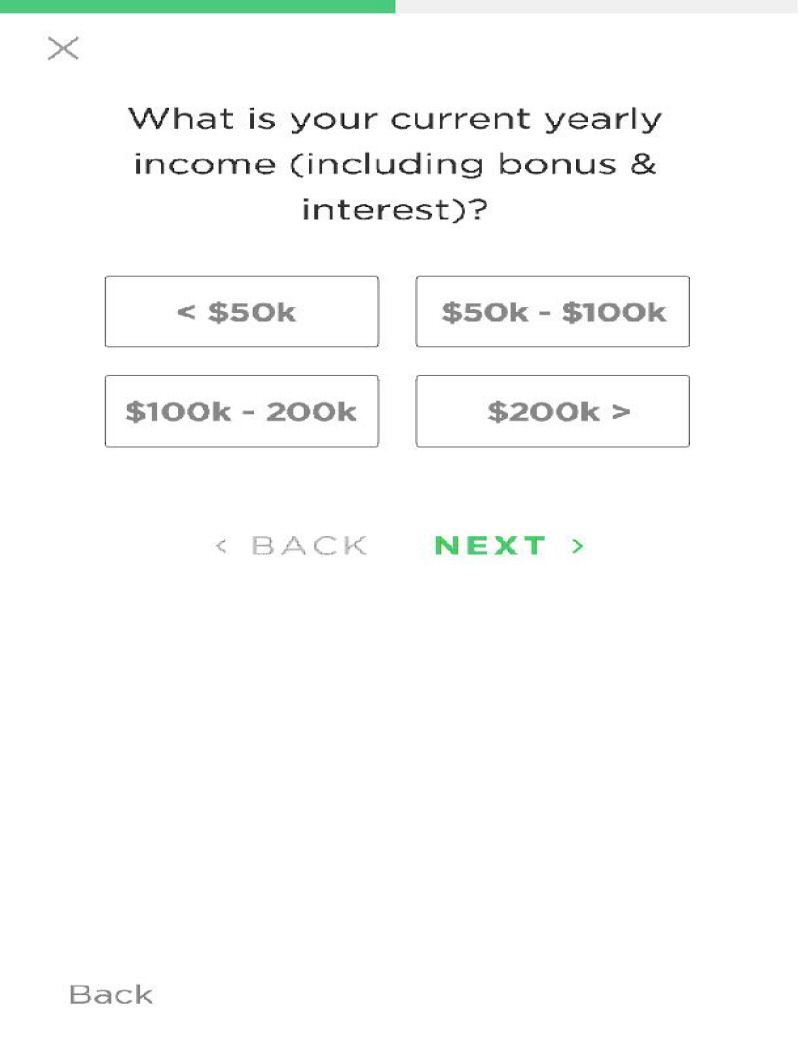Choose the $50k - $100k income range

point(552,312)
